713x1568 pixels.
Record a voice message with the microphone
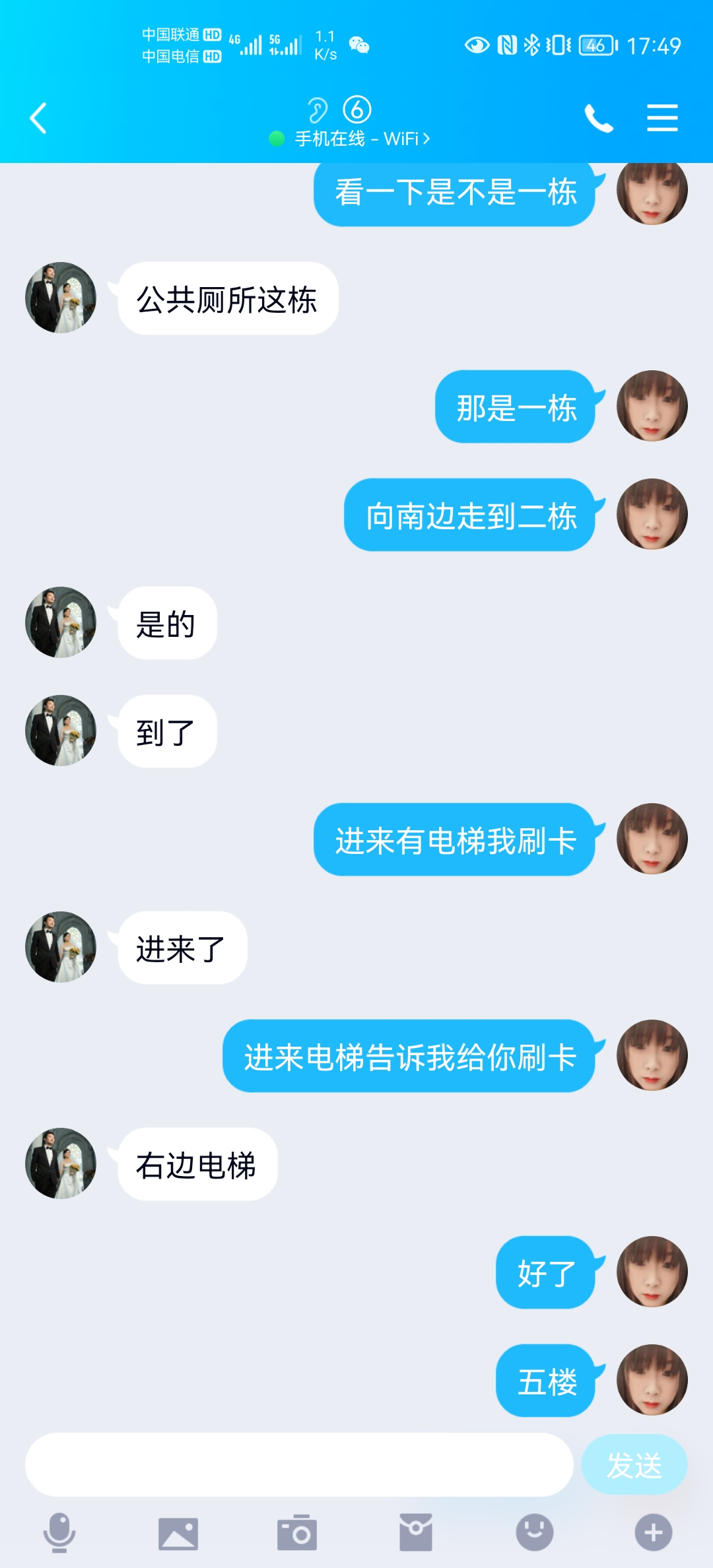point(59,1532)
